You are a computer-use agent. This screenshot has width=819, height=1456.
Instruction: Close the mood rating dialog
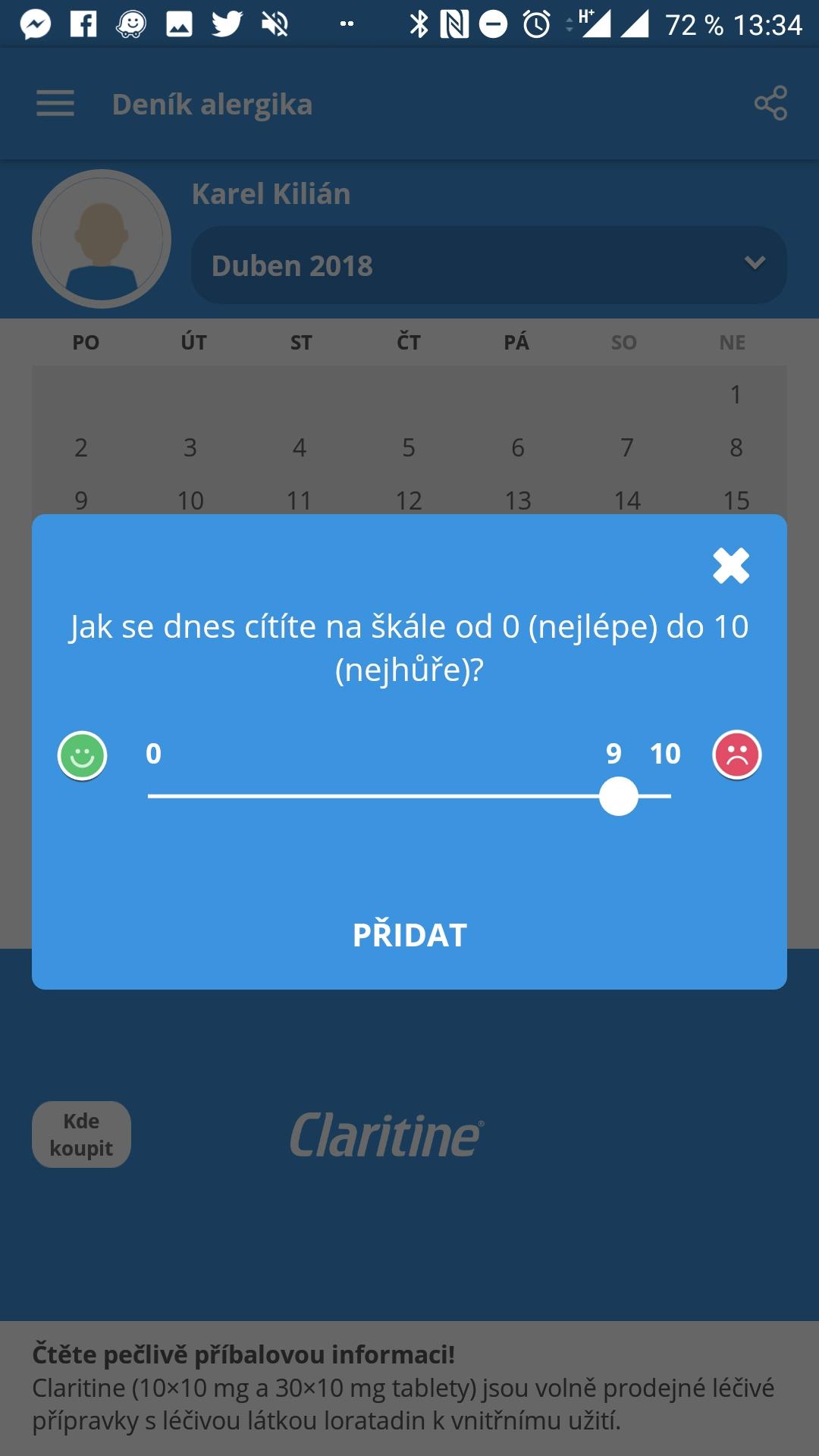point(731,566)
